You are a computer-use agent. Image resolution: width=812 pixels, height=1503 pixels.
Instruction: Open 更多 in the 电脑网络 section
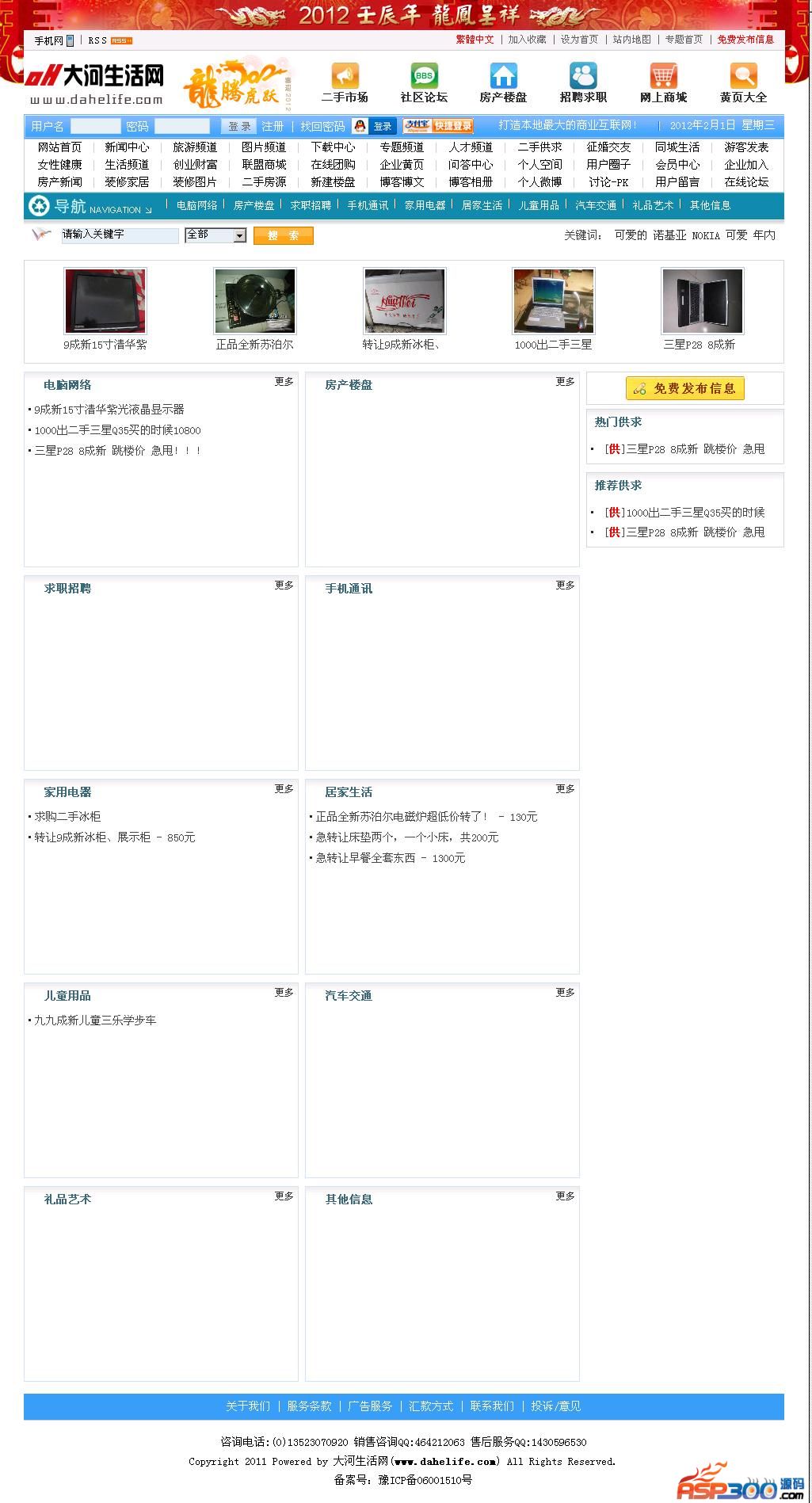284,382
